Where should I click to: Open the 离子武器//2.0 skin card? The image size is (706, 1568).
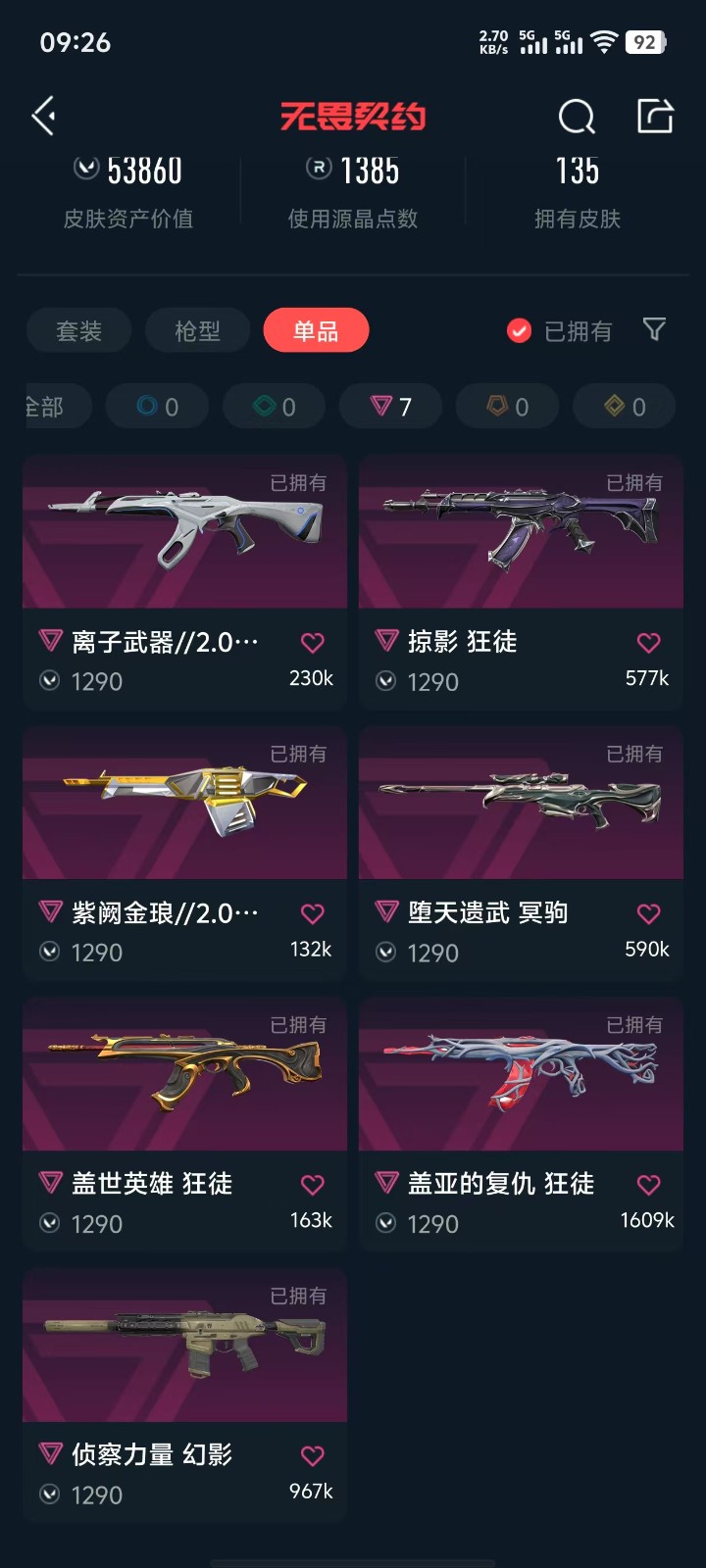(x=185, y=582)
